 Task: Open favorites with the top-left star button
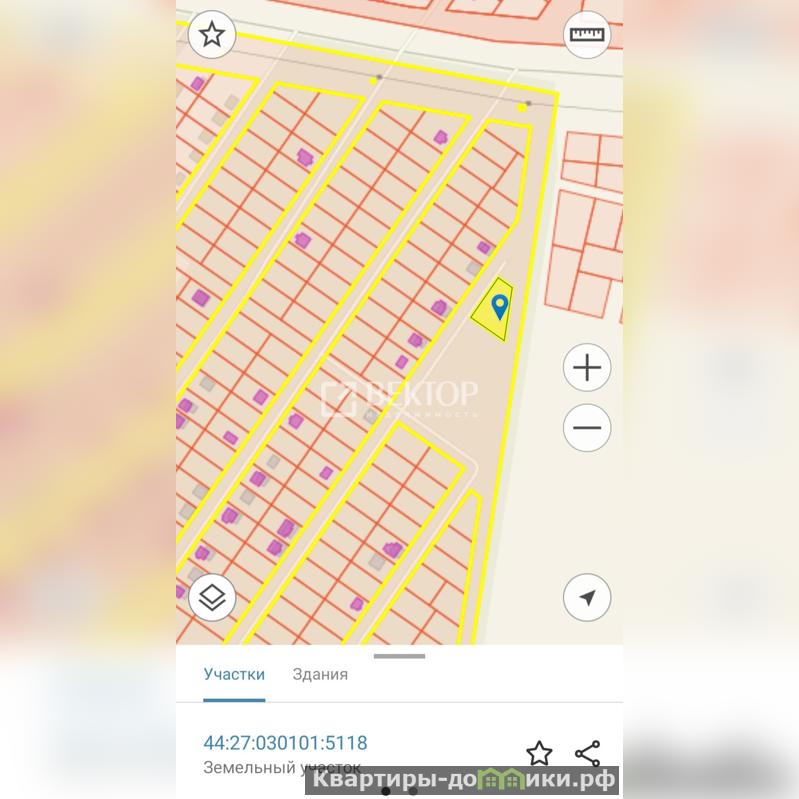click(x=212, y=36)
